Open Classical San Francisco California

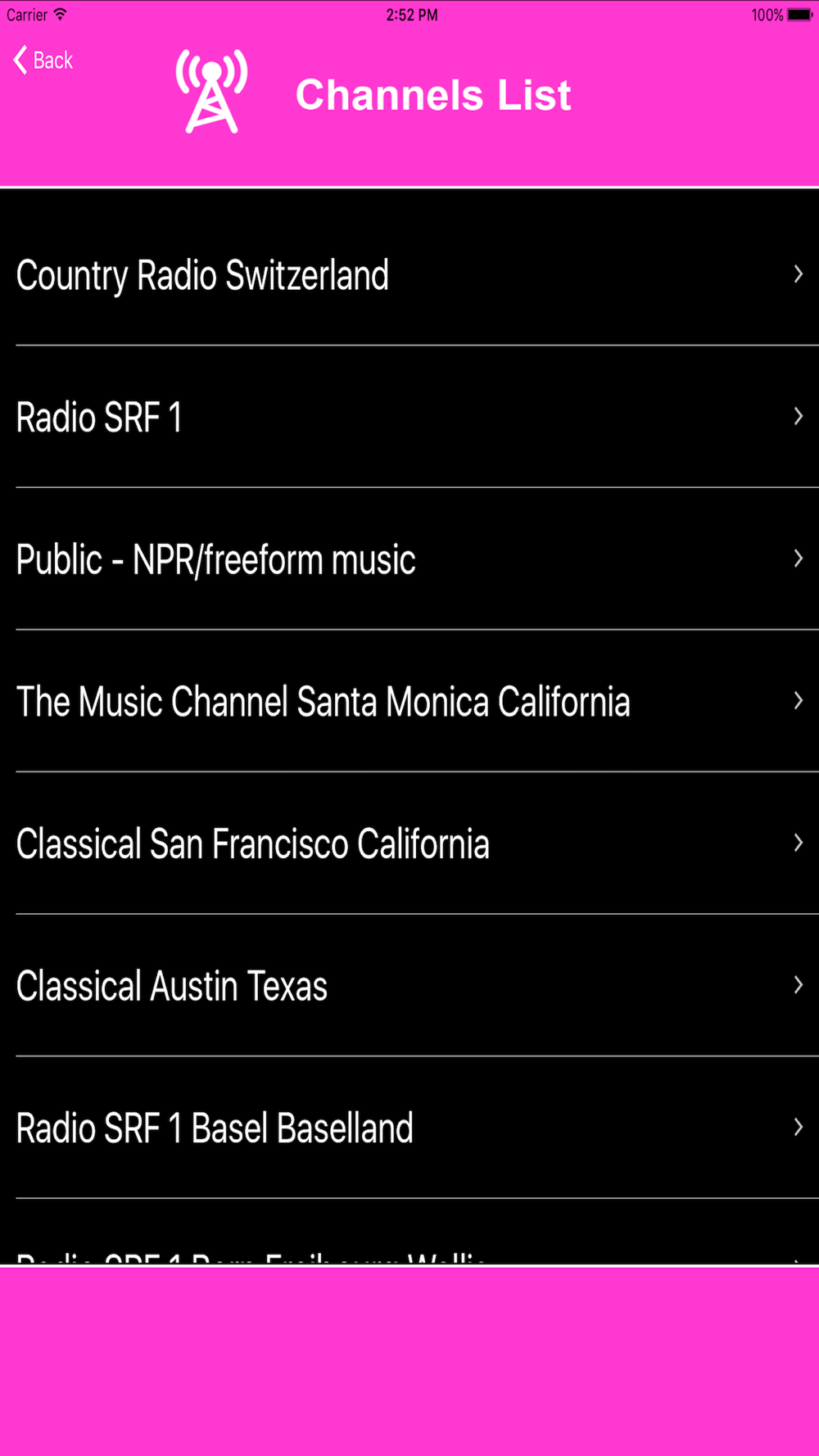coord(409,843)
